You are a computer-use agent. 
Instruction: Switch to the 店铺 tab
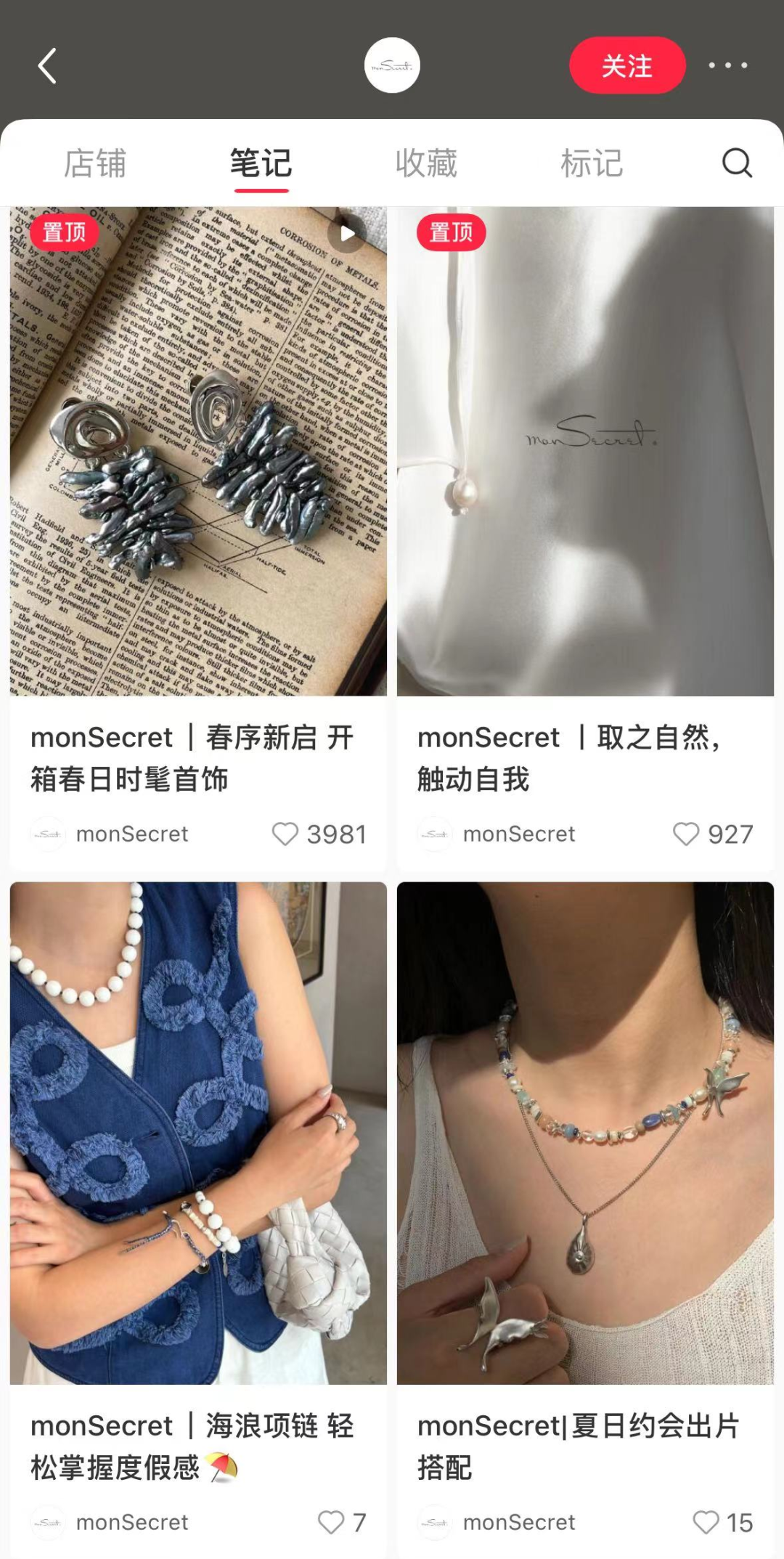(x=95, y=163)
